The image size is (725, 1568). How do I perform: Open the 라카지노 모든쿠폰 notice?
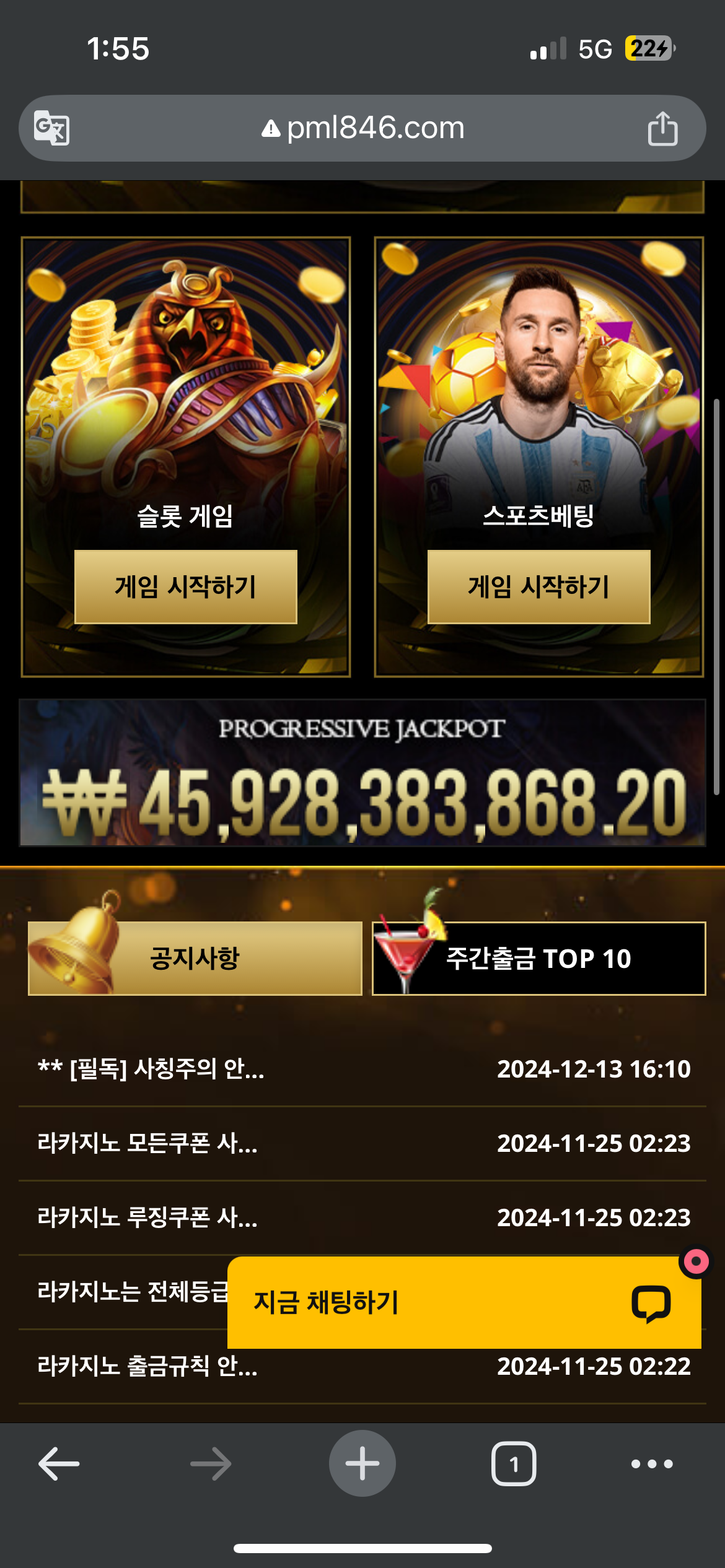click(x=147, y=1143)
